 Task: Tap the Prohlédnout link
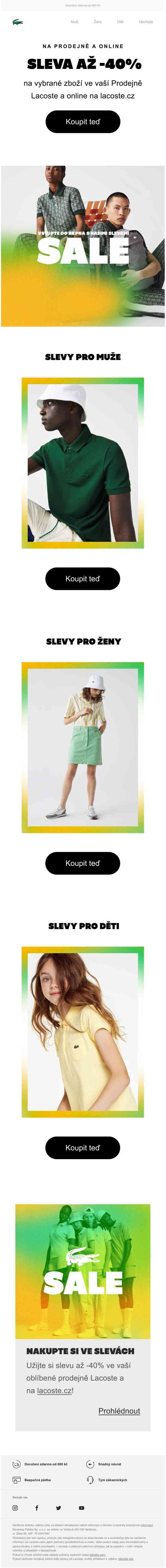[x=119, y=1410]
